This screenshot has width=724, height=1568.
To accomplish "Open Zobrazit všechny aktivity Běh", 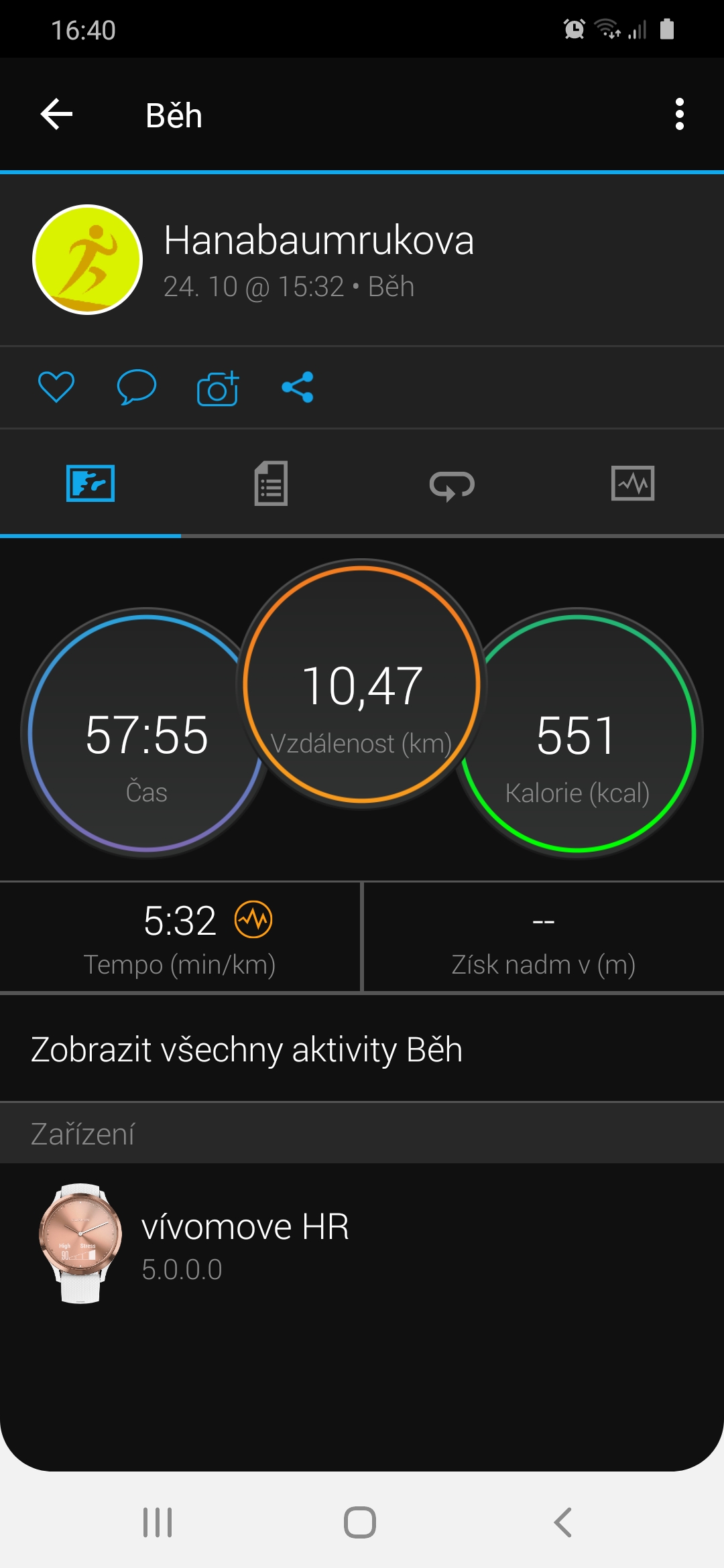I will (247, 1049).
